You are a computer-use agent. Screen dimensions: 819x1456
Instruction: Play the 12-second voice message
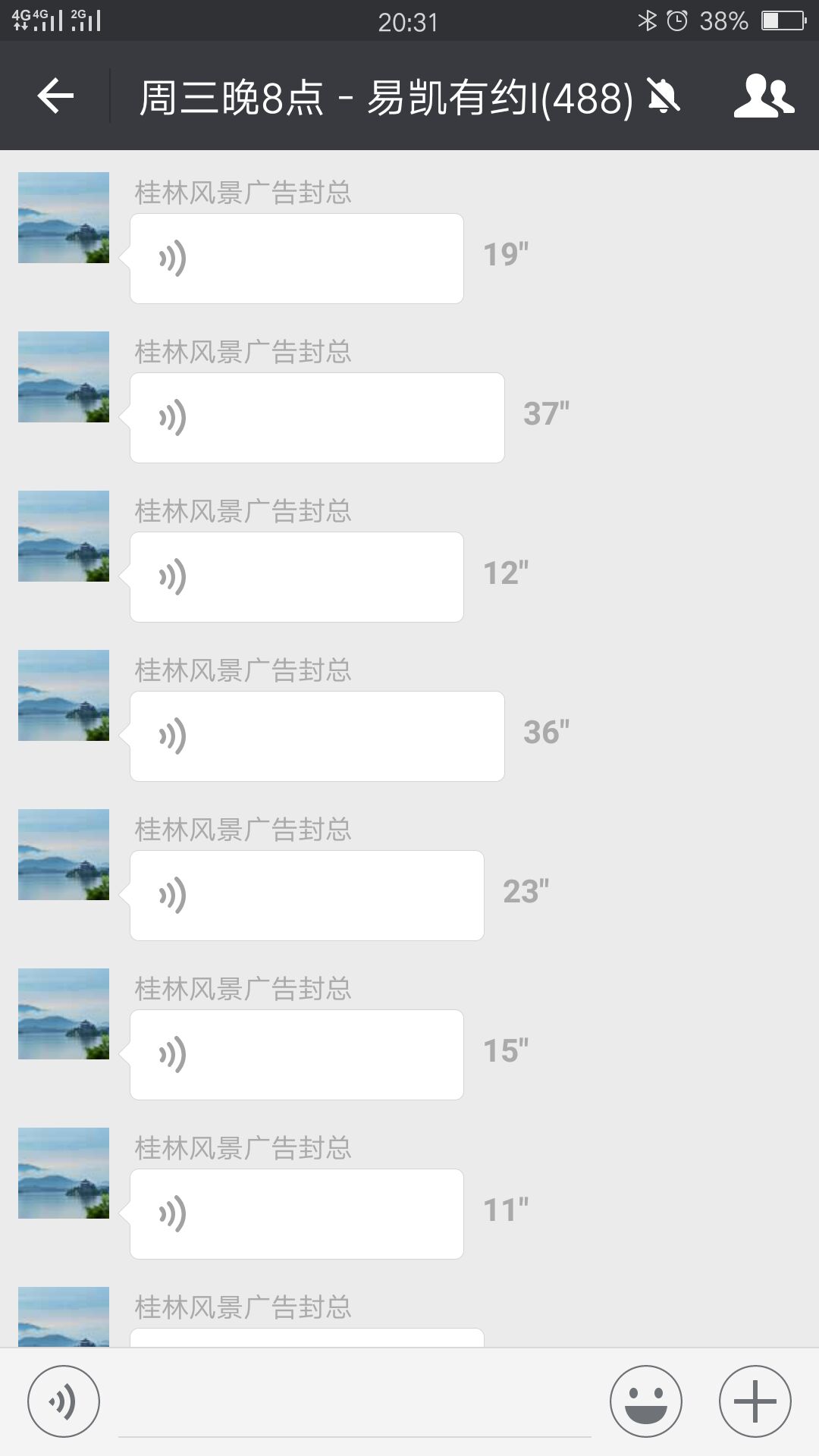coord(296,576)
